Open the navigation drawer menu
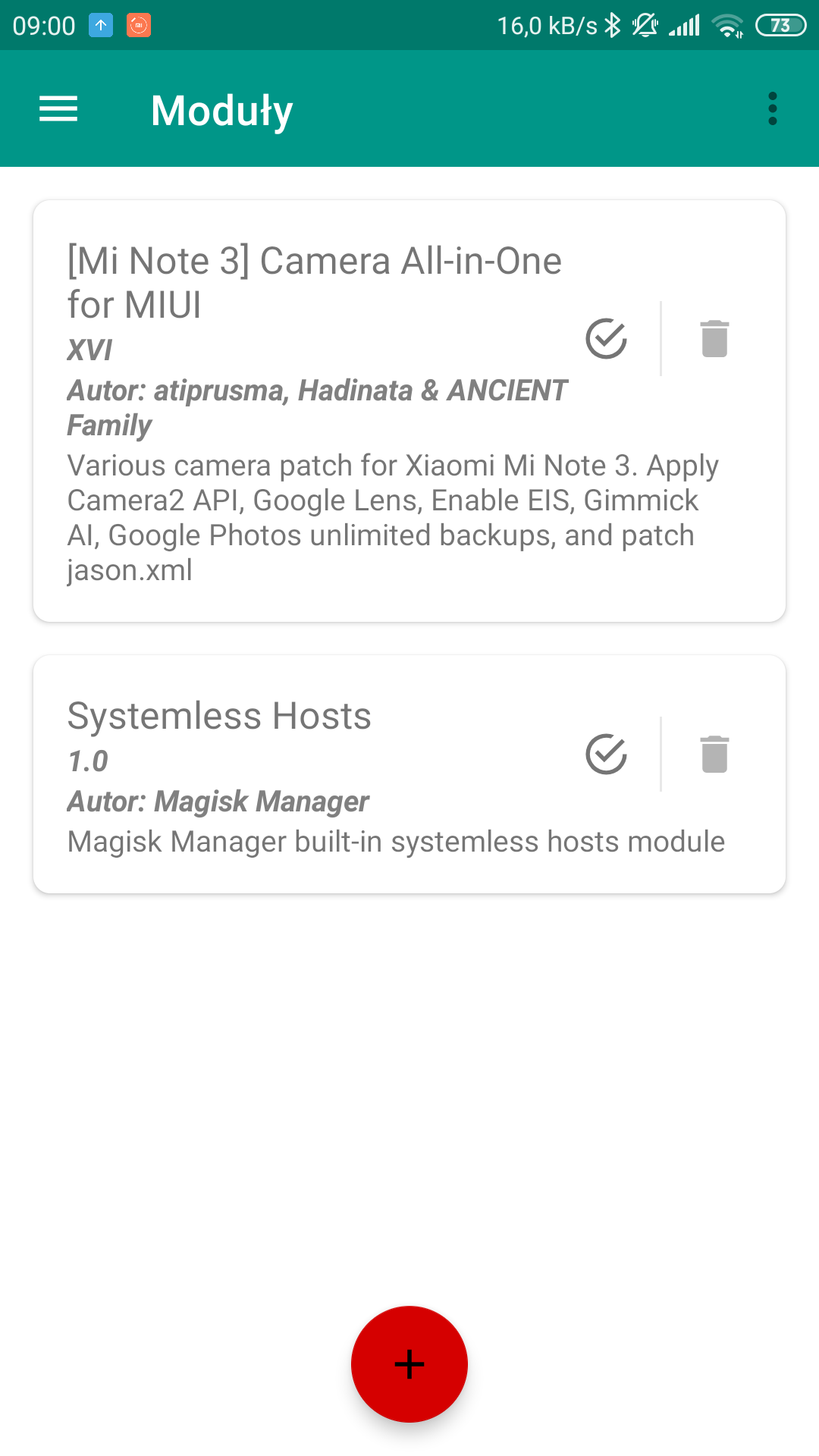The width and height of the screenshot is (819, 1456). tap(58, 109)
